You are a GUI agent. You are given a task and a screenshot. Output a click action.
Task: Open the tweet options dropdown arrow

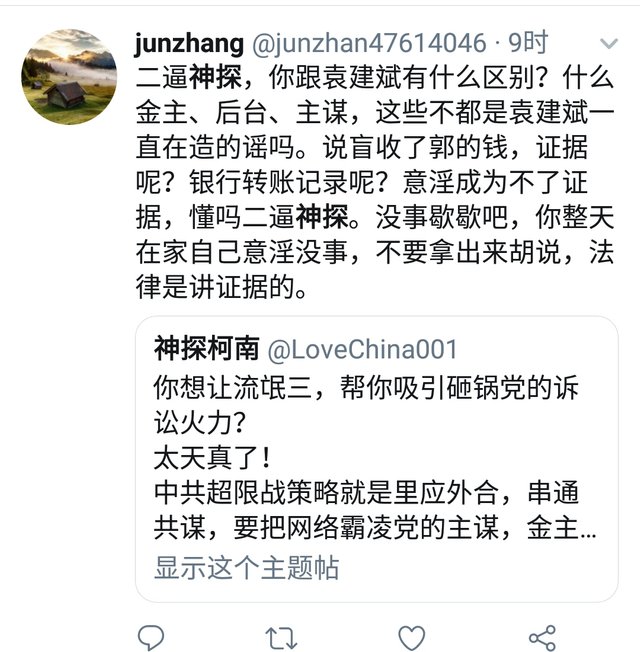[x=608, y=44]
